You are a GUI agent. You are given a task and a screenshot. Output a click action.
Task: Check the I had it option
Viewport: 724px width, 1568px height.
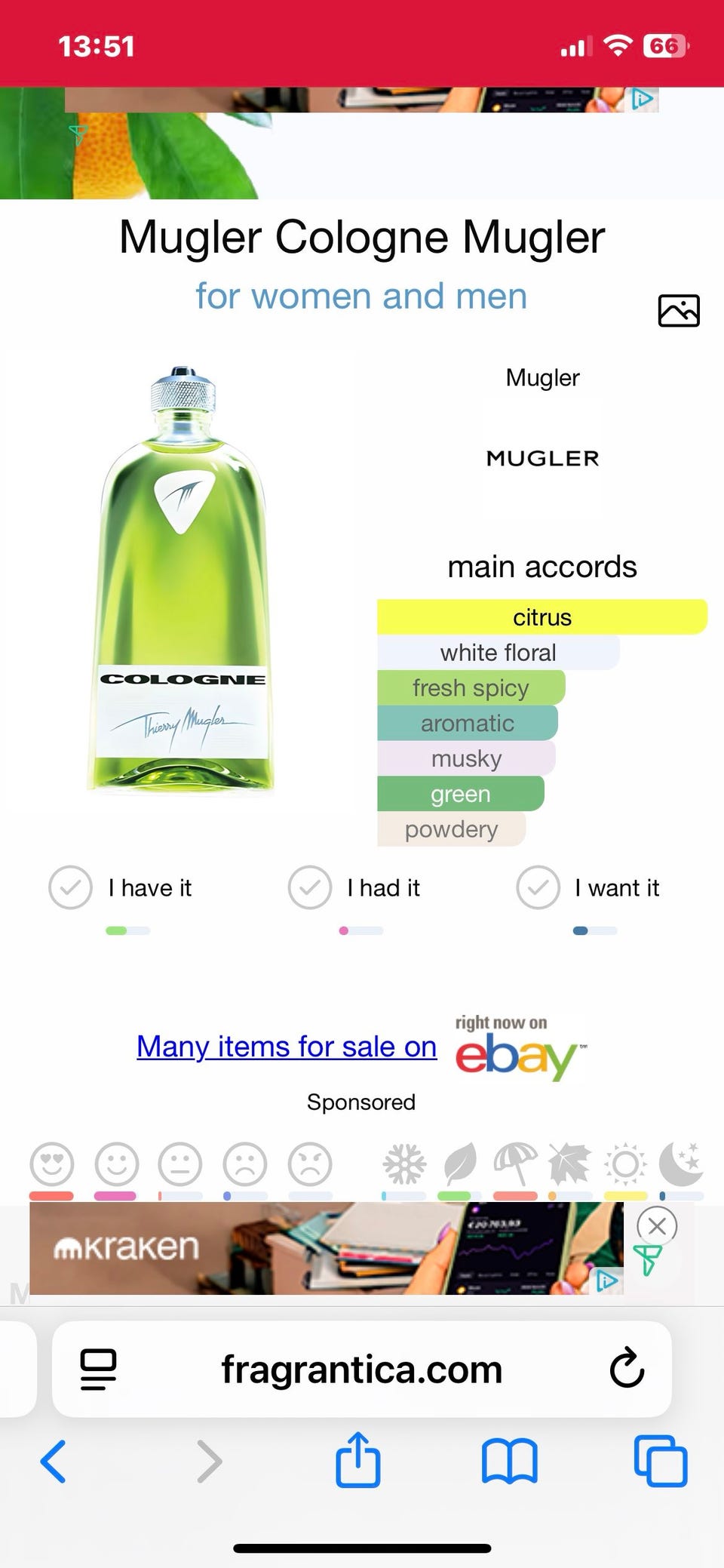tap(310, 887)
